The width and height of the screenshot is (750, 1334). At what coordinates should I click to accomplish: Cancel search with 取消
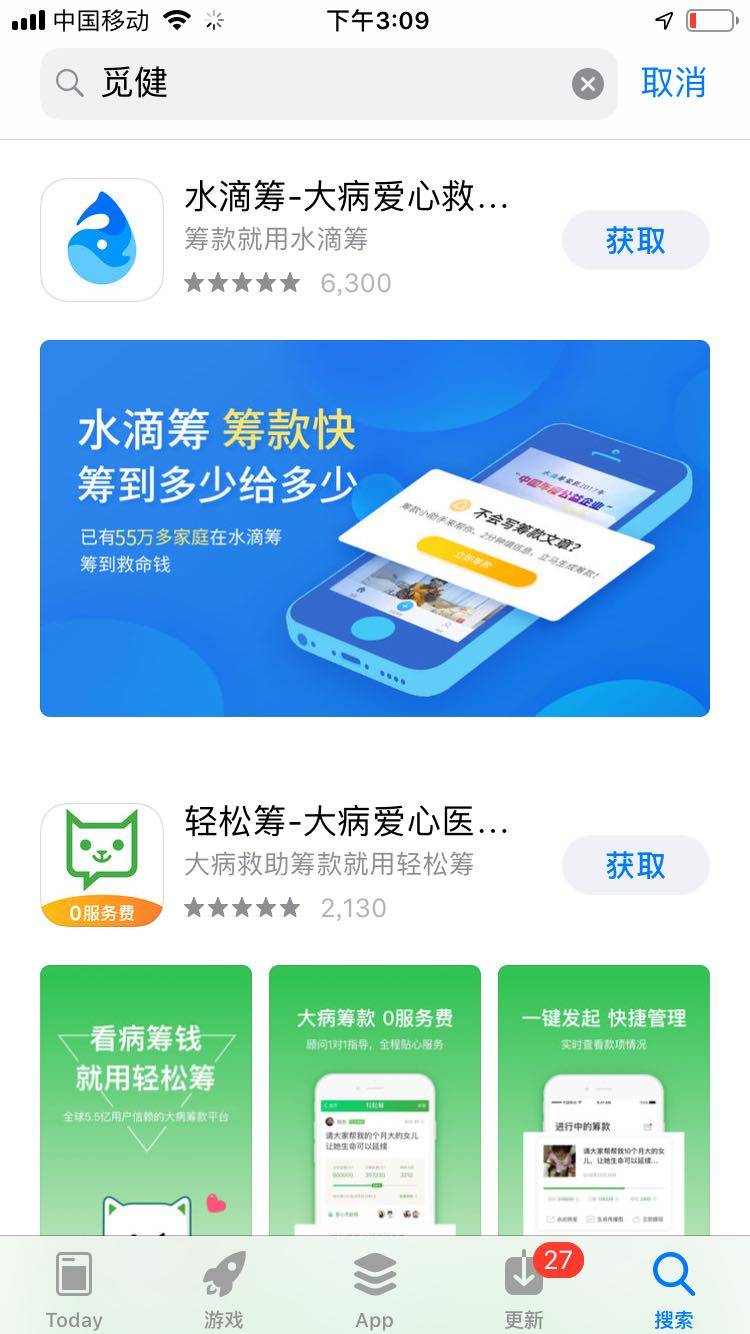pyautogui.click(x=673, y=83)
